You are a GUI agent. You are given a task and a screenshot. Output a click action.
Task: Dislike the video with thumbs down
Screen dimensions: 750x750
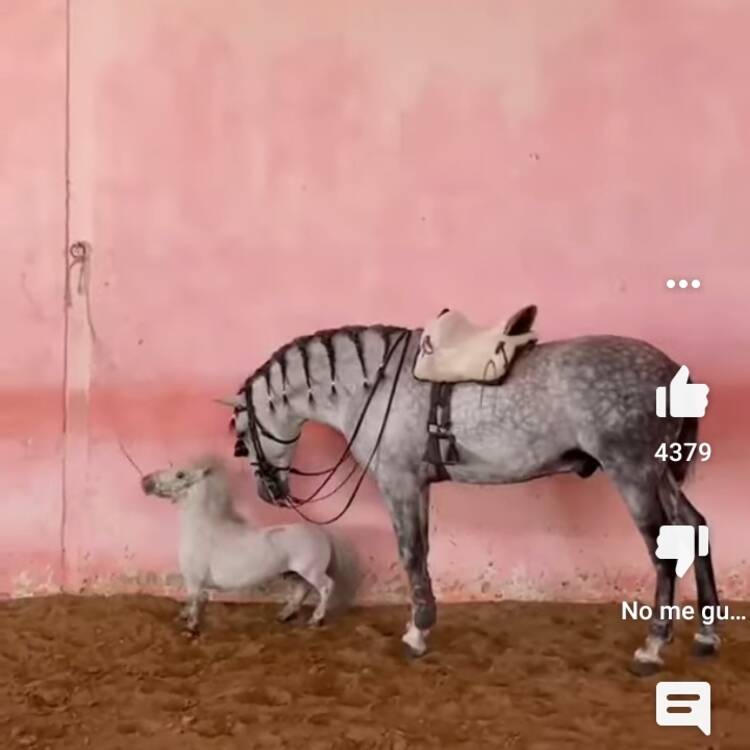point(682,548)
